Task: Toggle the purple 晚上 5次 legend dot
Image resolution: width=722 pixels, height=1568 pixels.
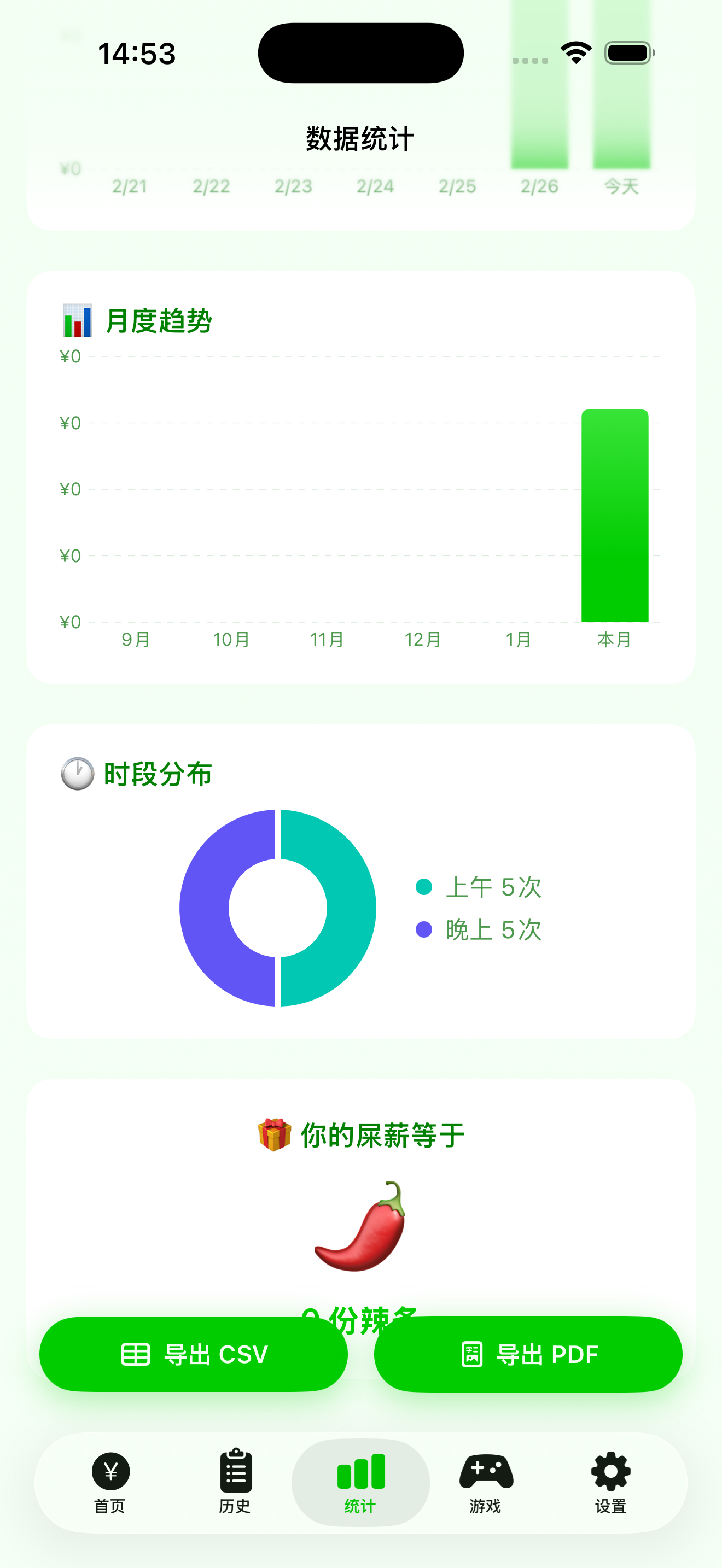Action: point(424,931)
